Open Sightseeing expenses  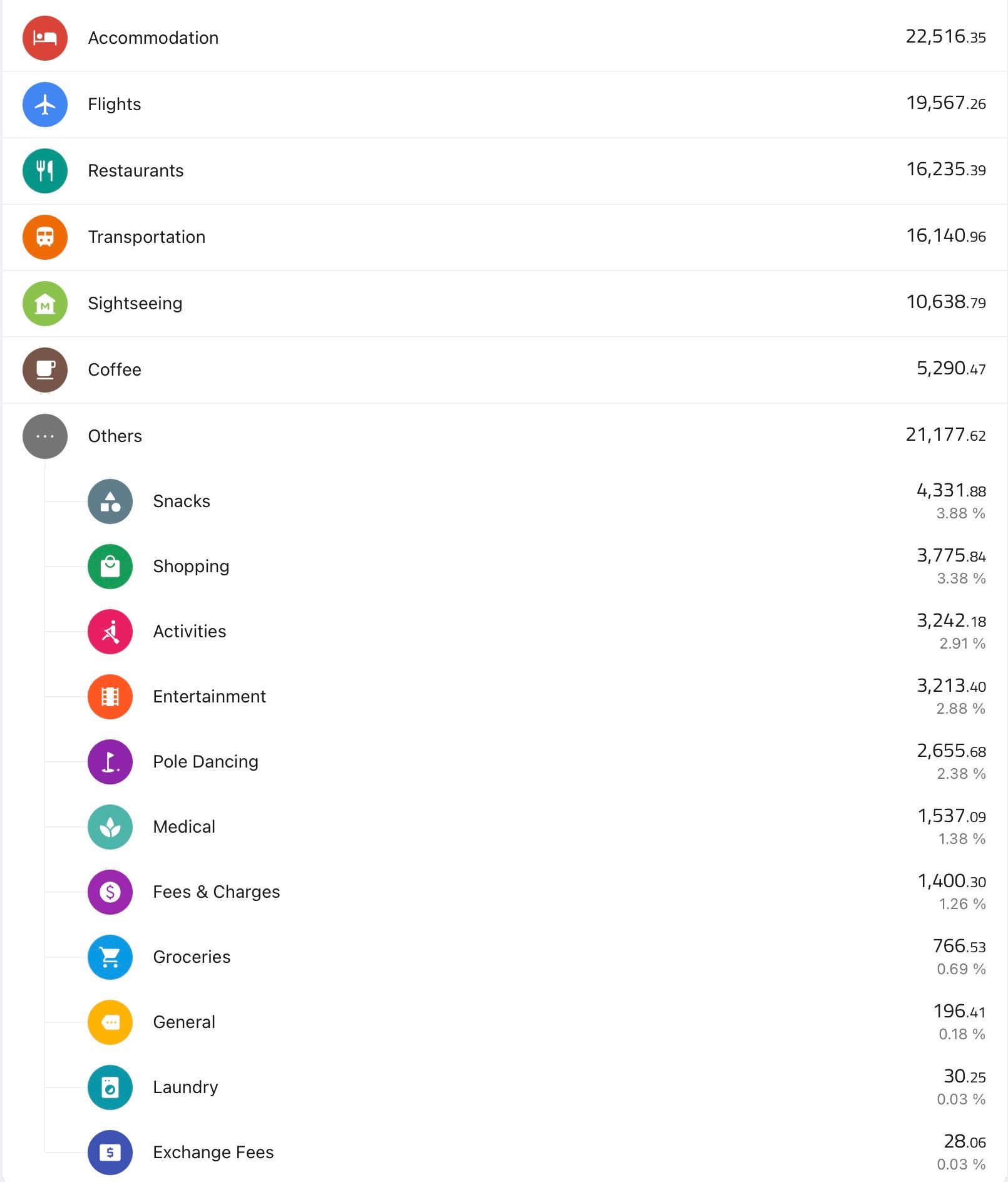pos(504,304)
